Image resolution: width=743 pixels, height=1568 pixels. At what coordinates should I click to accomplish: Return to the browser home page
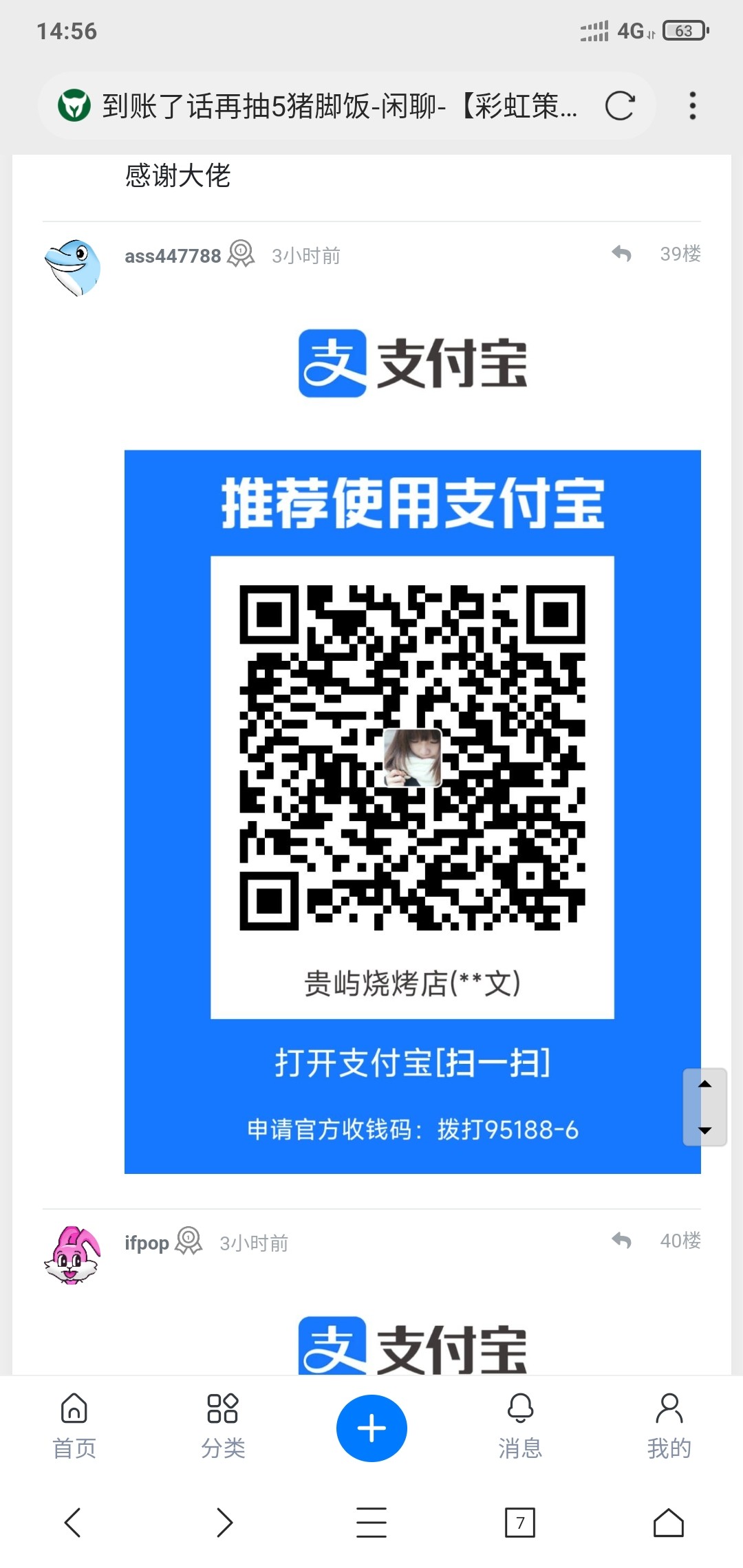[x=669, y=1523]
